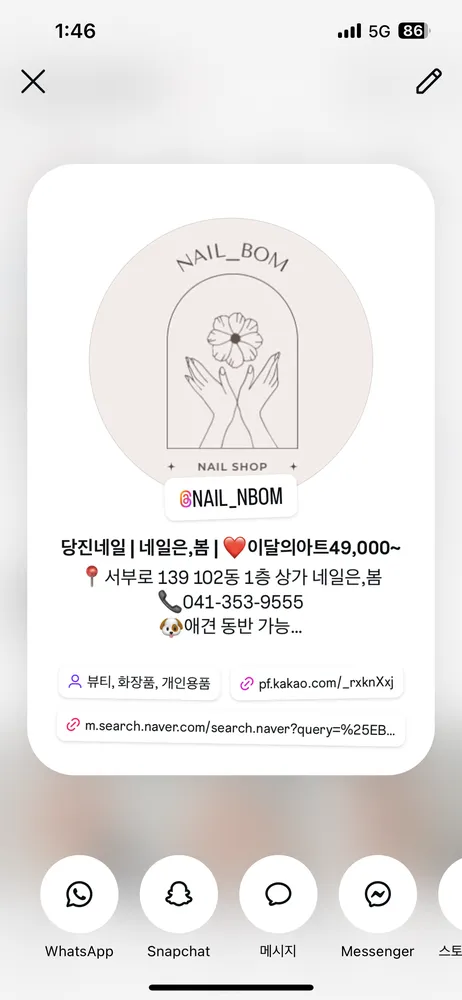Send profile through 메시지
The image size is (462, 1000).
coord(278,894)
